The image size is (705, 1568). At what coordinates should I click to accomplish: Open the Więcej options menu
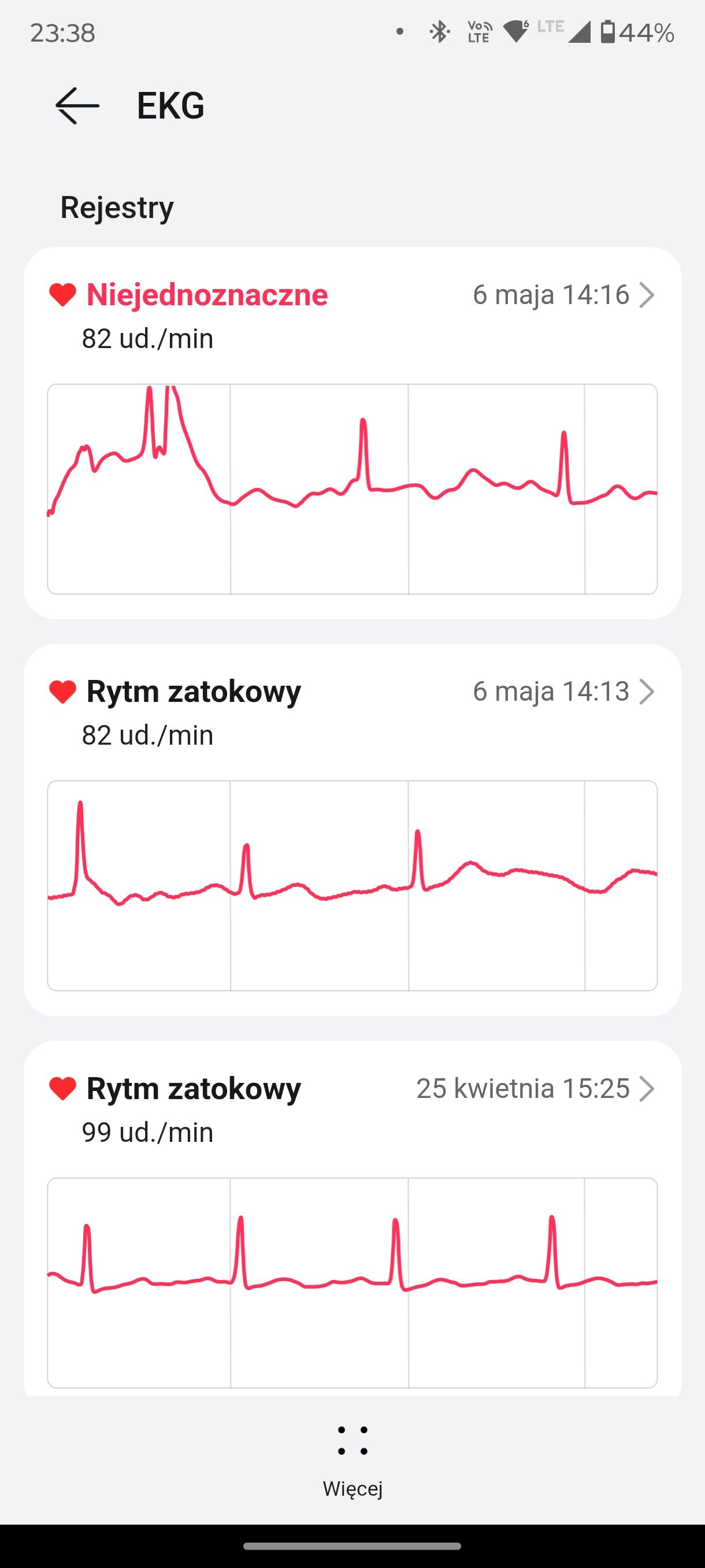point(352,1461)
